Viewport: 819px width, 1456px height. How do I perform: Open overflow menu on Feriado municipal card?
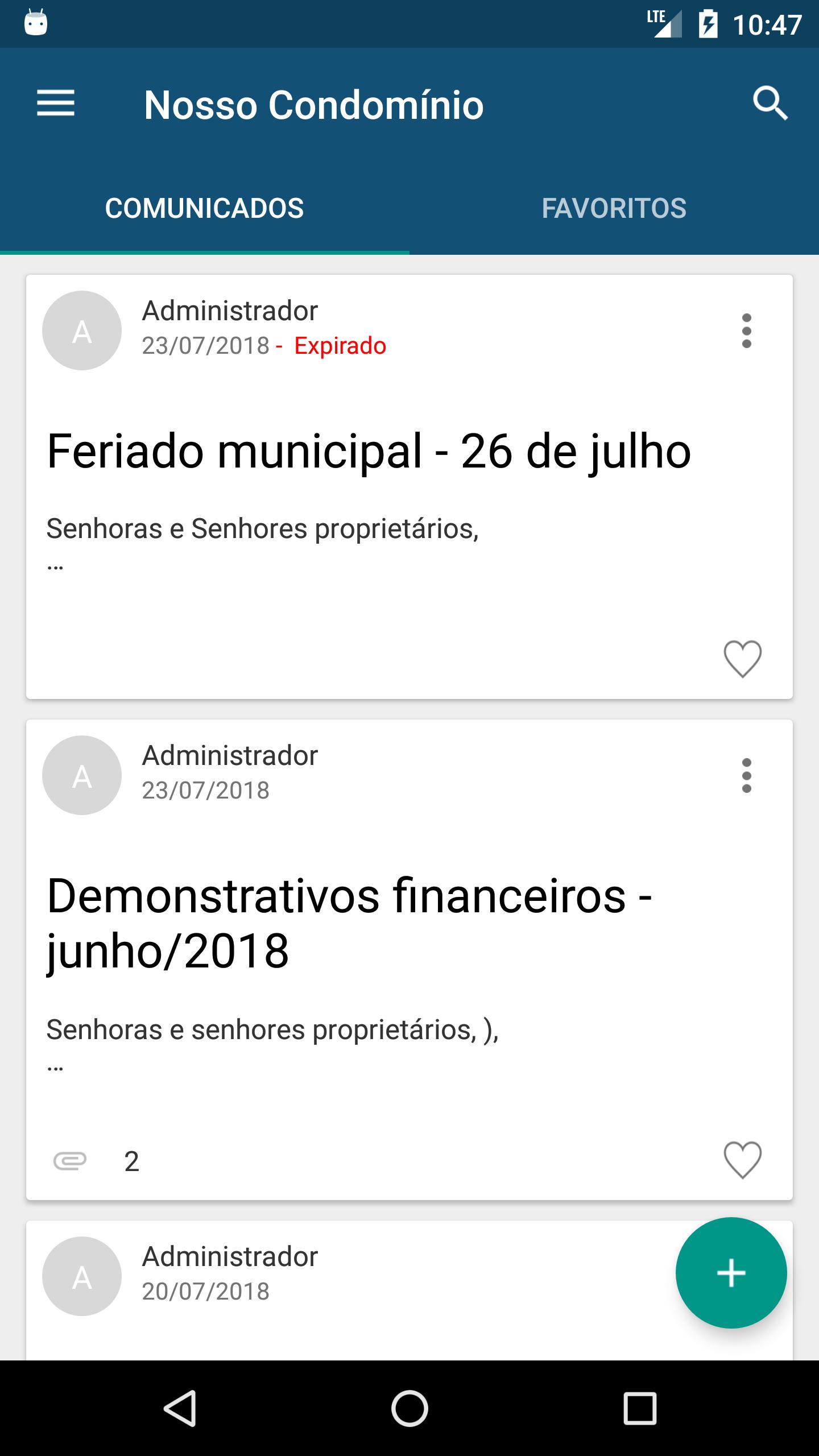point(747,331)
